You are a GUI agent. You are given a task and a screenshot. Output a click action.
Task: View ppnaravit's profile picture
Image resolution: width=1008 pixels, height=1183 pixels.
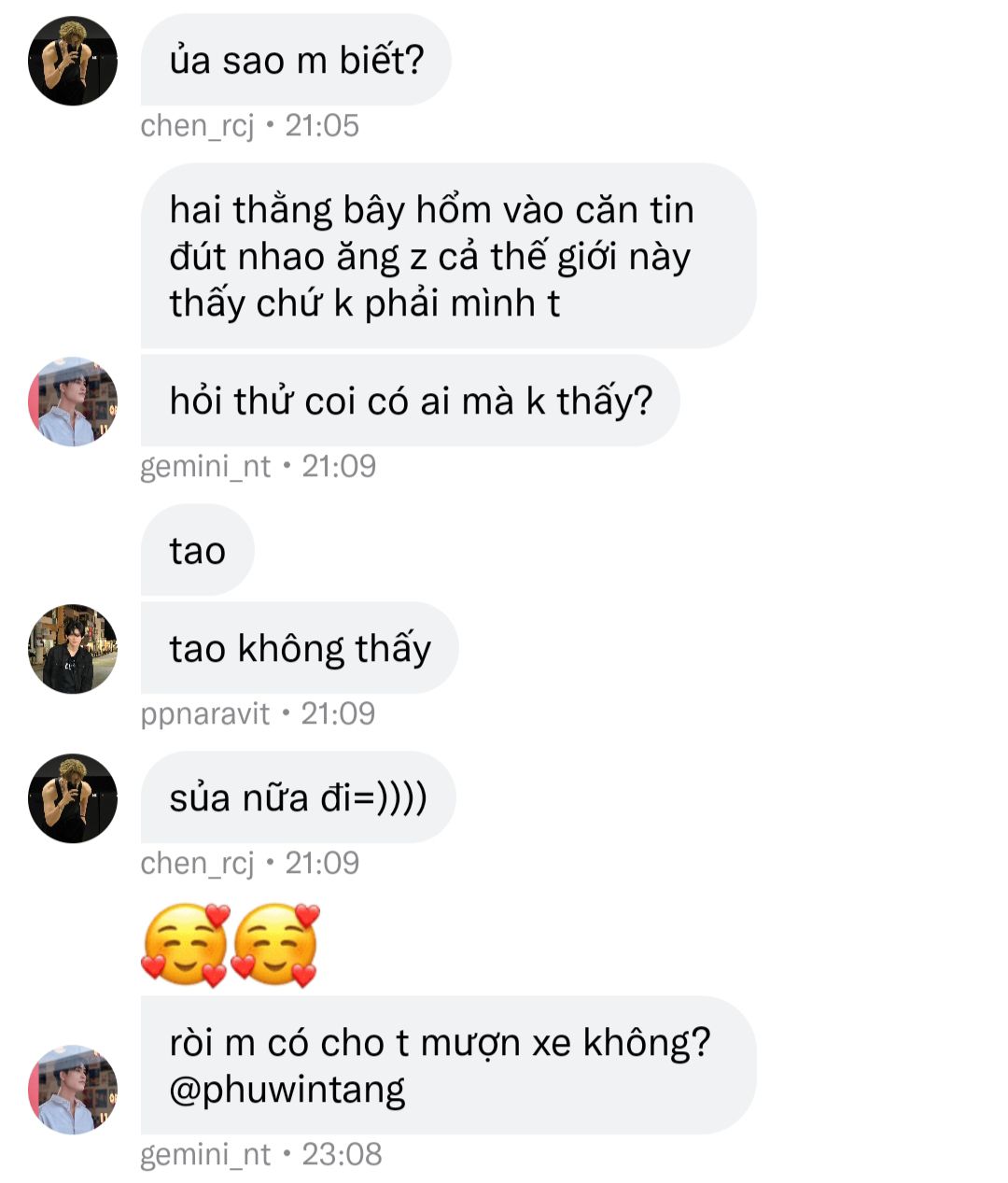(73, 649)
